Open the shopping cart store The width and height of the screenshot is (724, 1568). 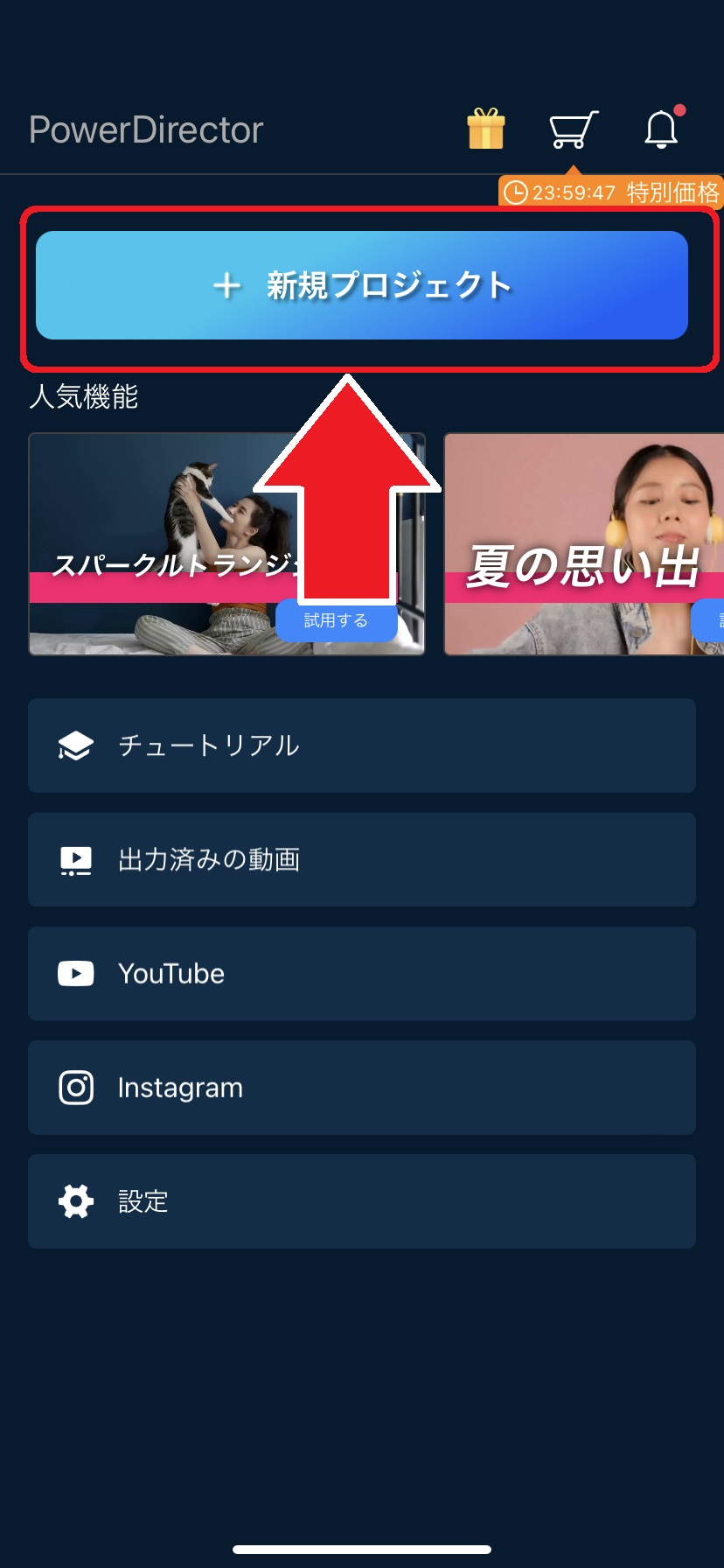[573, 129]
